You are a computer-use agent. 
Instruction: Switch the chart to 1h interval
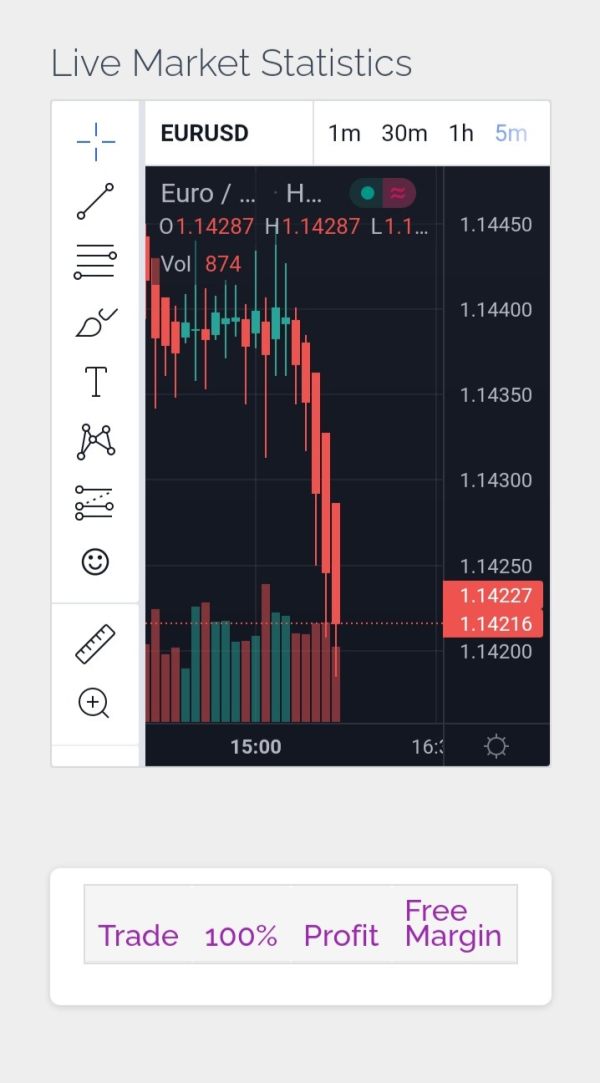point(461,133)
